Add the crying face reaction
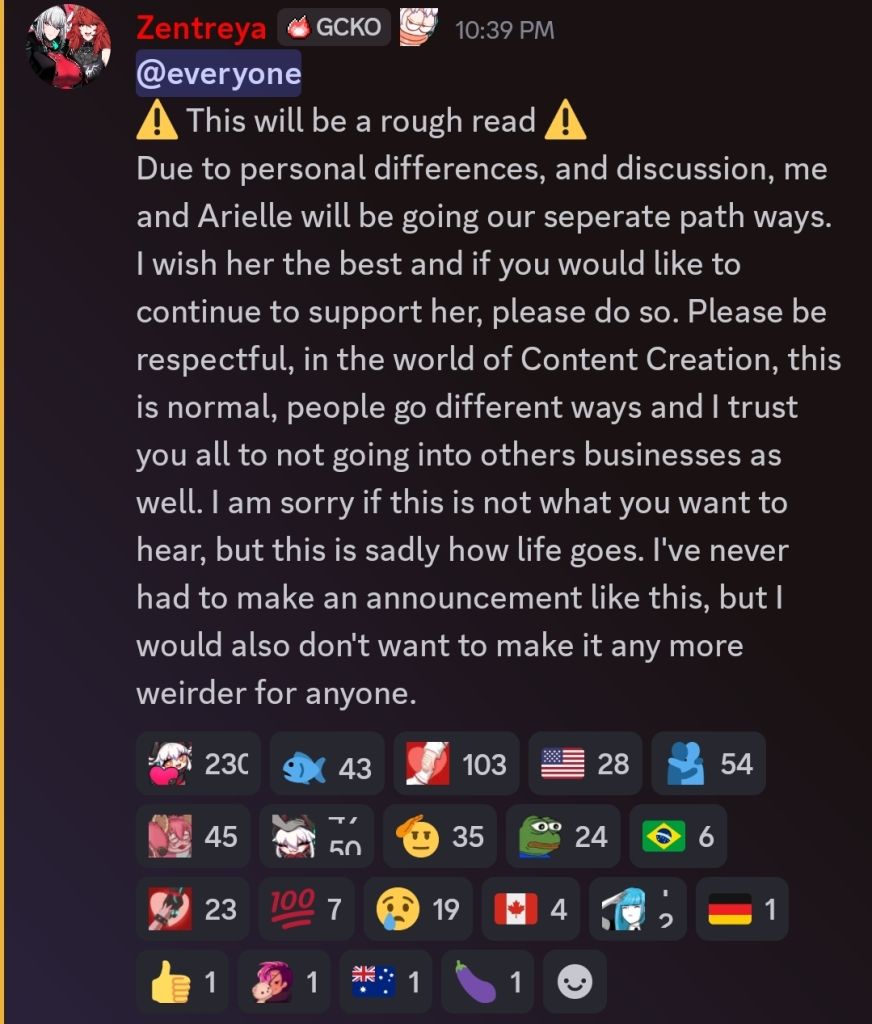 click(x=417, y=908)
